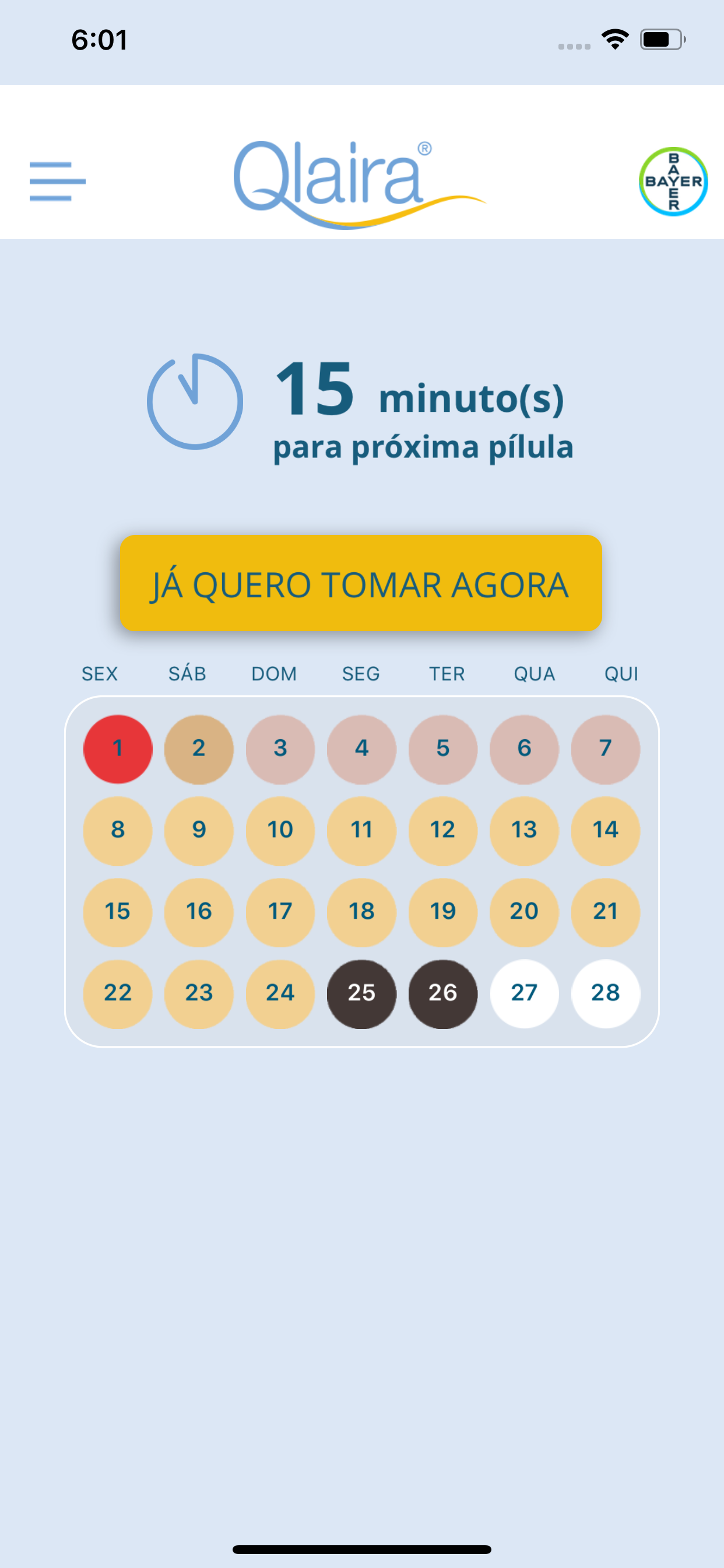Select pill 15 starting third row
The image size is (724, 1568).
(x=117, y=912)
